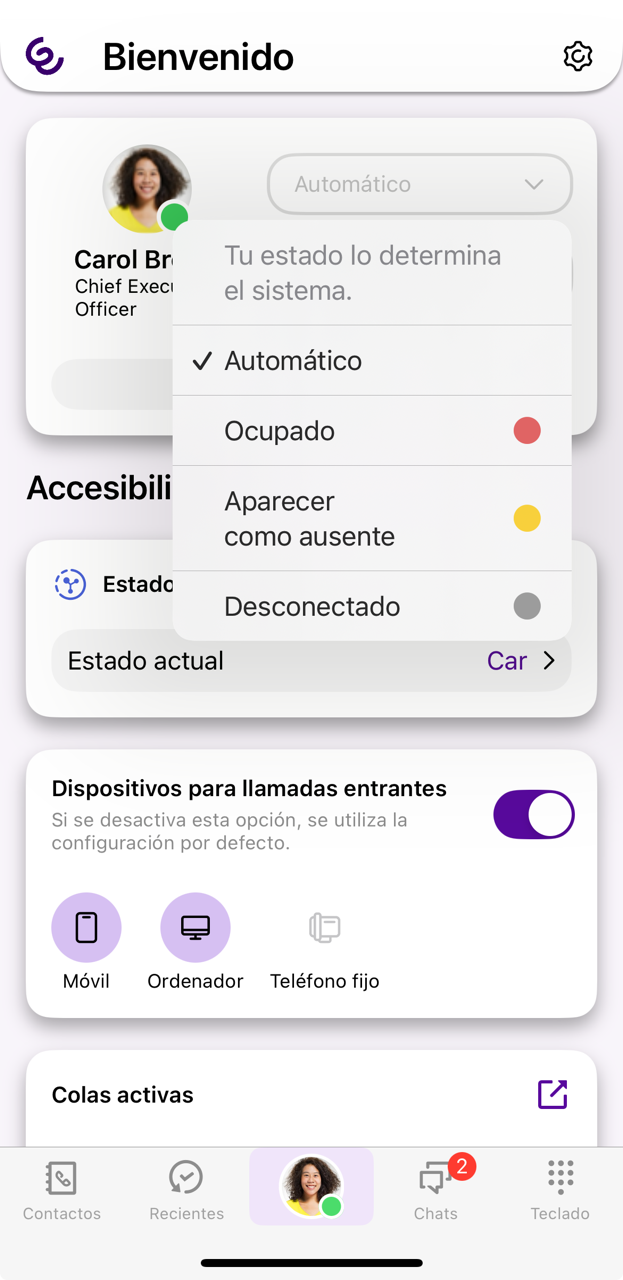The image size is (623, 1280).
Task: Open the profile tab with avatar
Action: (311, 1187)
